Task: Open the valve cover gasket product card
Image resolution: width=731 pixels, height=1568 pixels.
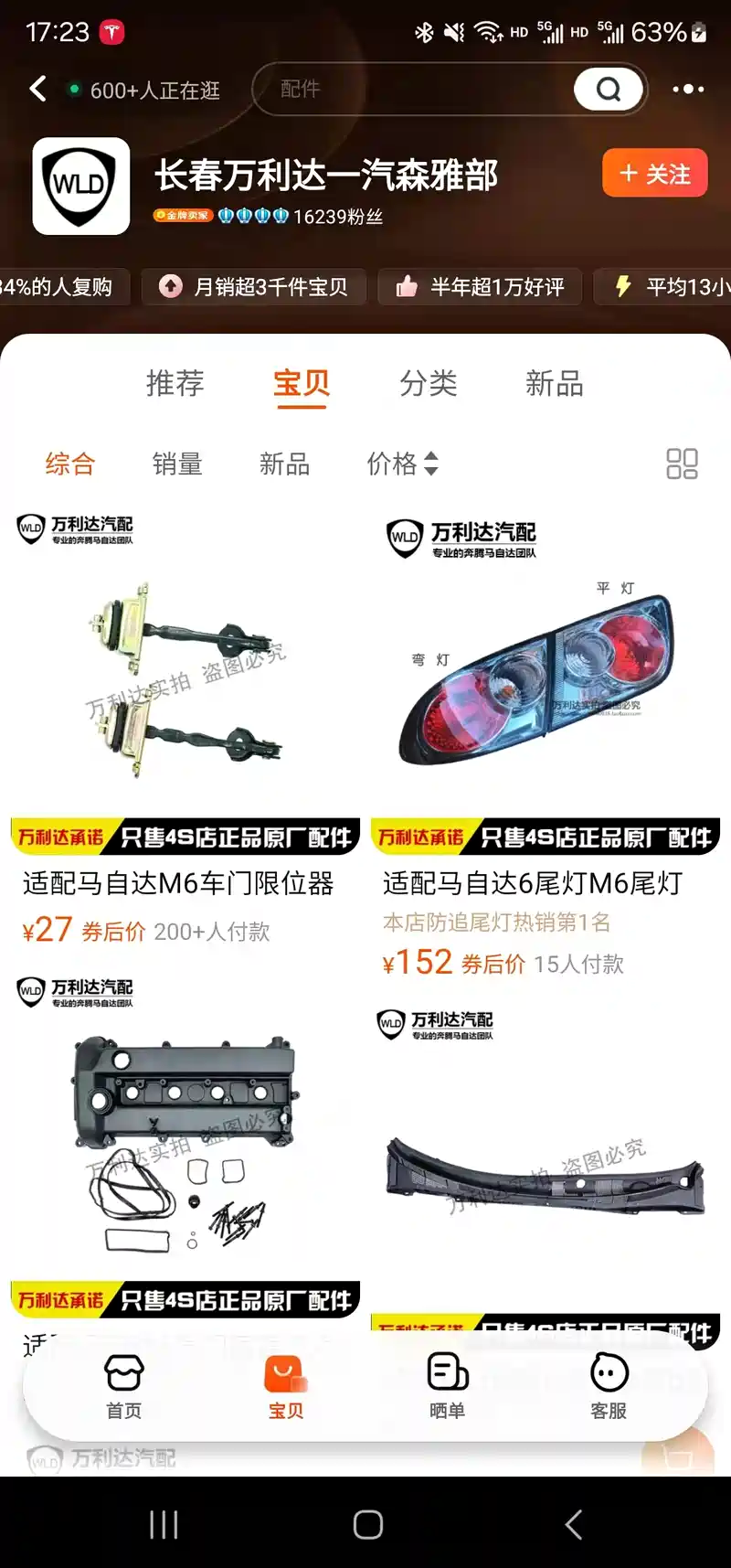Action: tap(185, 1143)
